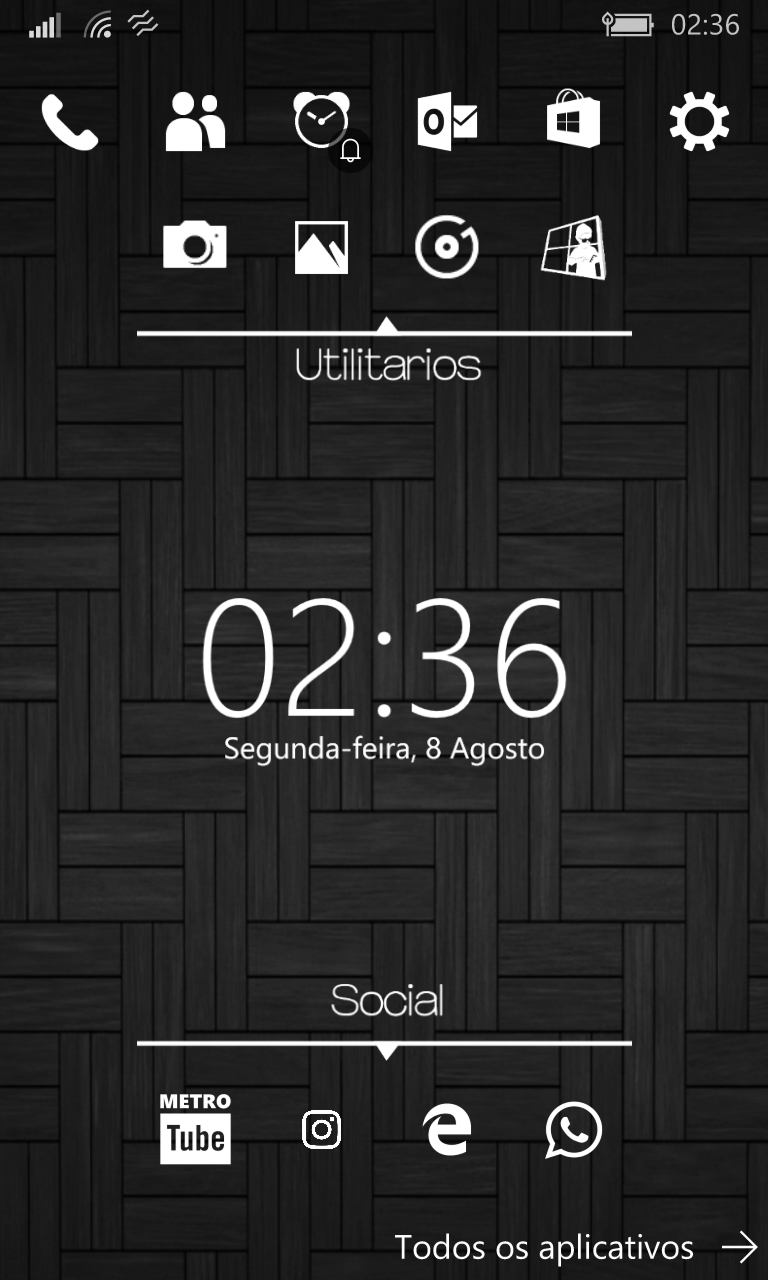The width and height of the screenshot is (768, 1280).
Task: Launch Microsoft Edge browser
Action: [447, 1130]
